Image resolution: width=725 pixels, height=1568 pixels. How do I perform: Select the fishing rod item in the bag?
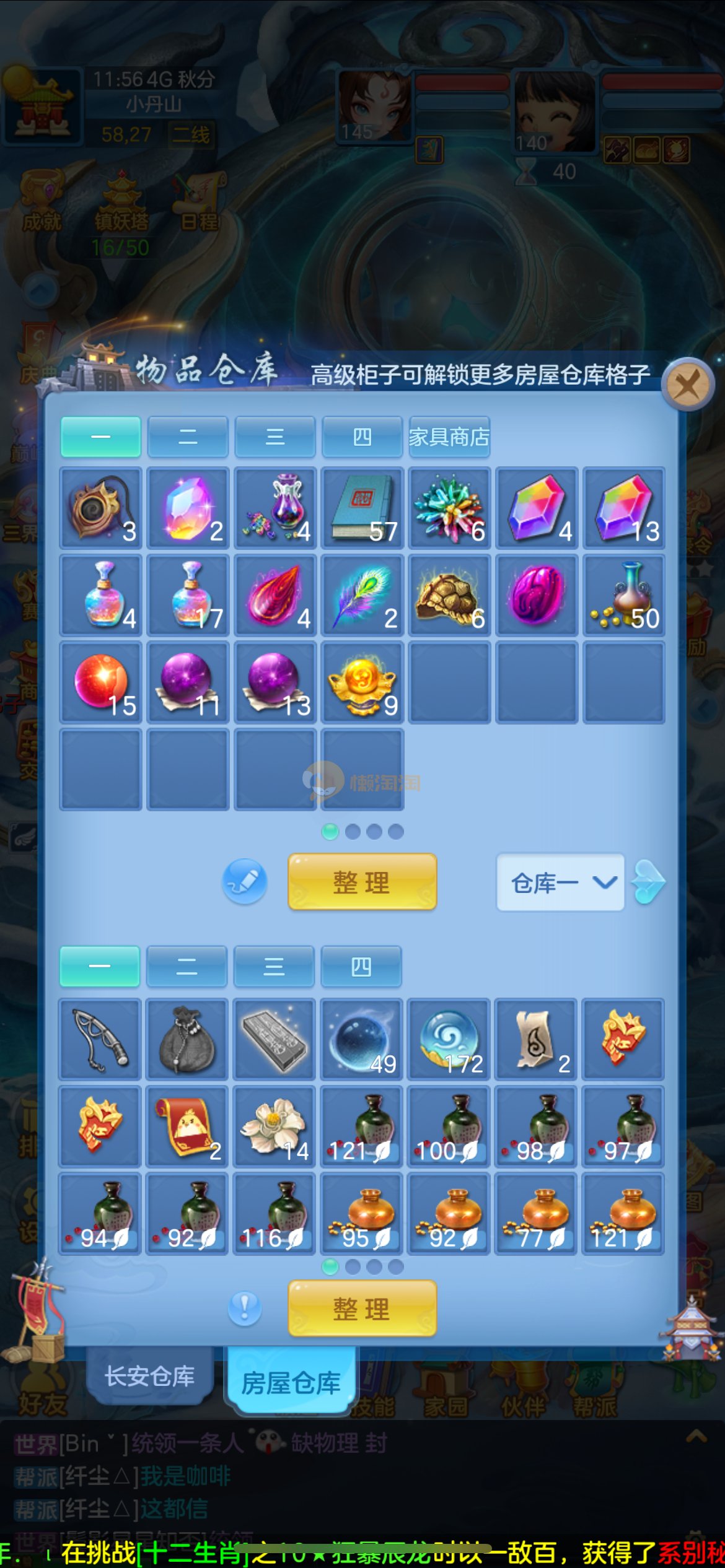tap(100, 1039)
